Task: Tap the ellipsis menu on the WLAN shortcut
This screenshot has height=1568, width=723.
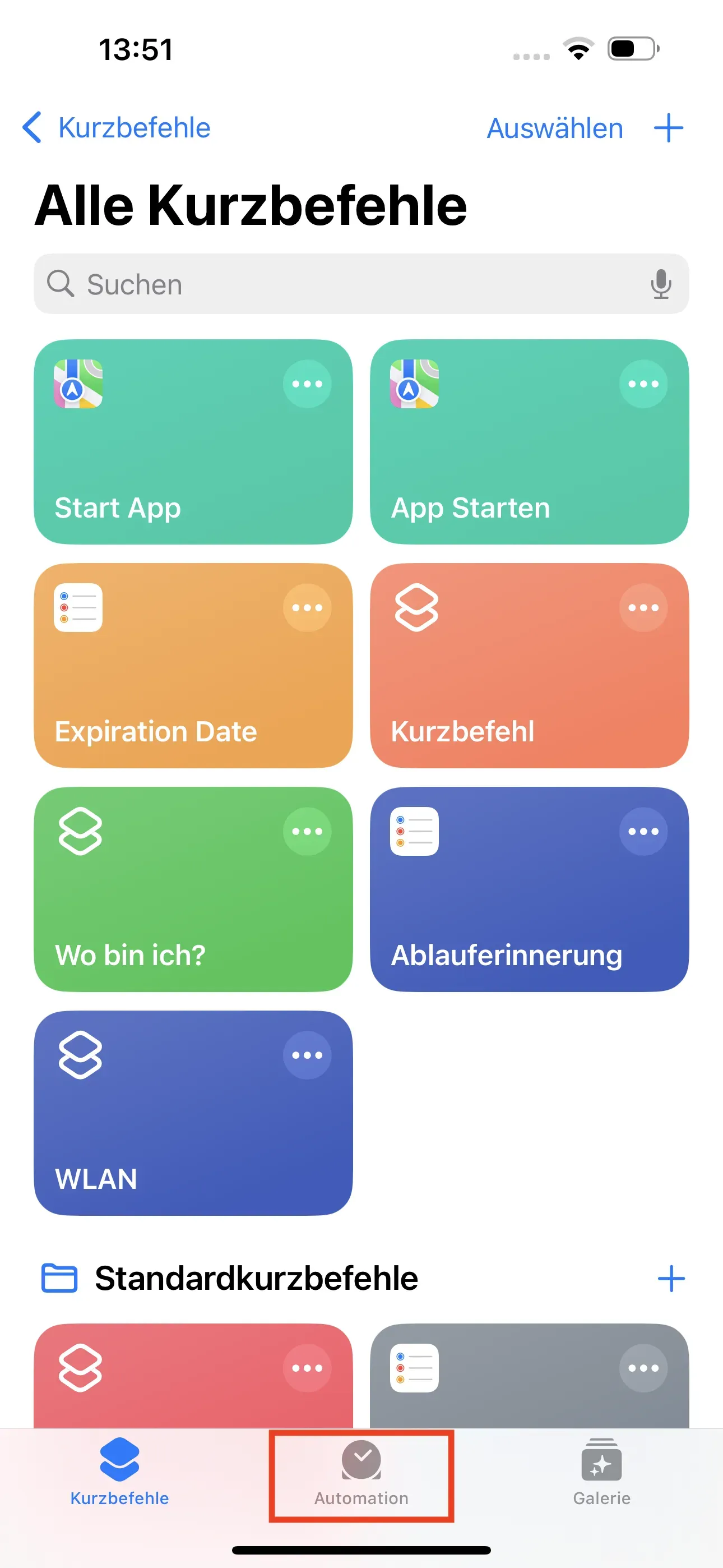Action: [x=307, y=1054]
